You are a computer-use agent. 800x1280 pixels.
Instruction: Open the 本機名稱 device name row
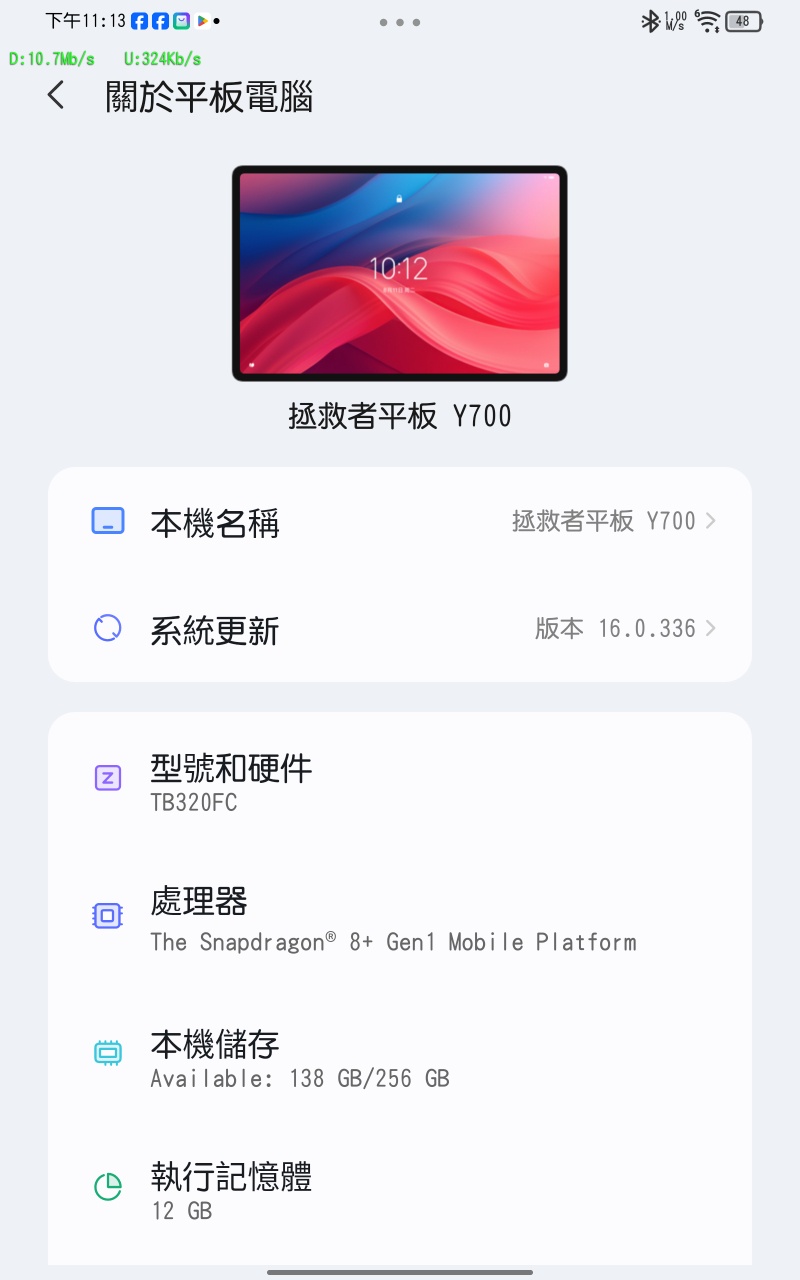point(400,522)
